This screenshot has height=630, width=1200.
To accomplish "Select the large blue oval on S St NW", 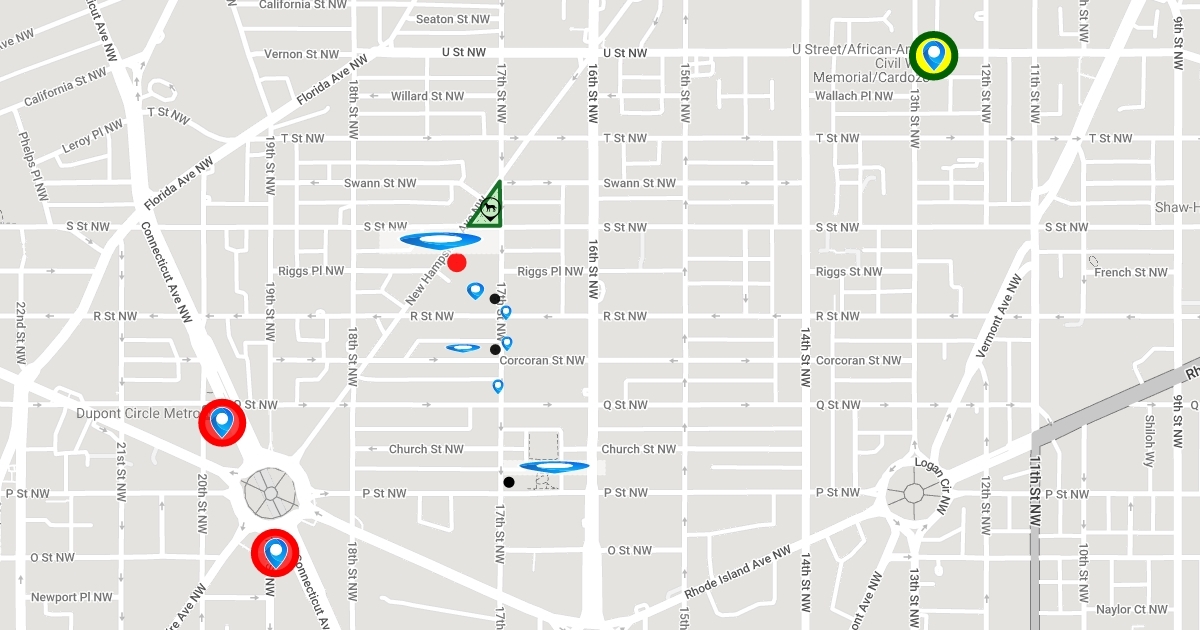I will 439,240.
